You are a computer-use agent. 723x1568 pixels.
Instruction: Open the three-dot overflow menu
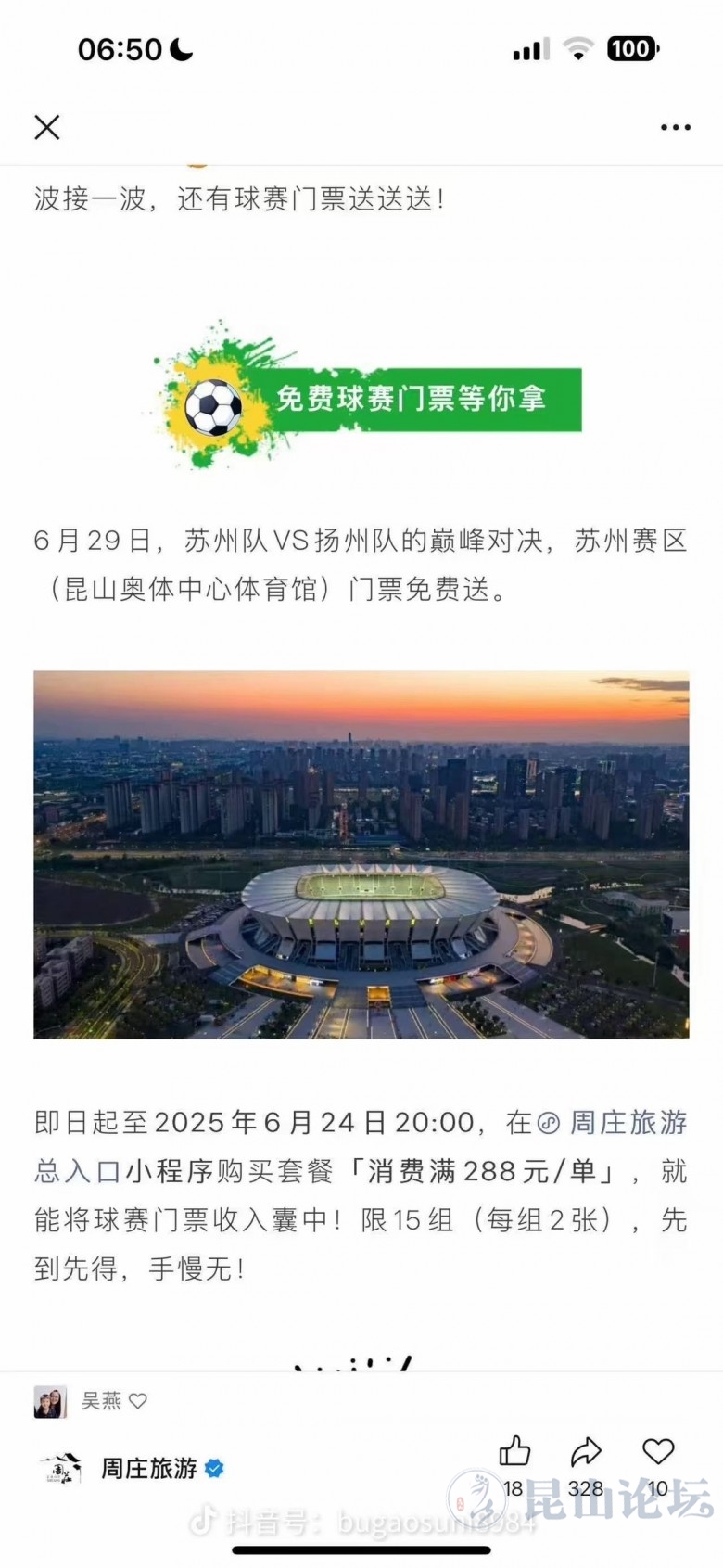(x=675, y=128)
